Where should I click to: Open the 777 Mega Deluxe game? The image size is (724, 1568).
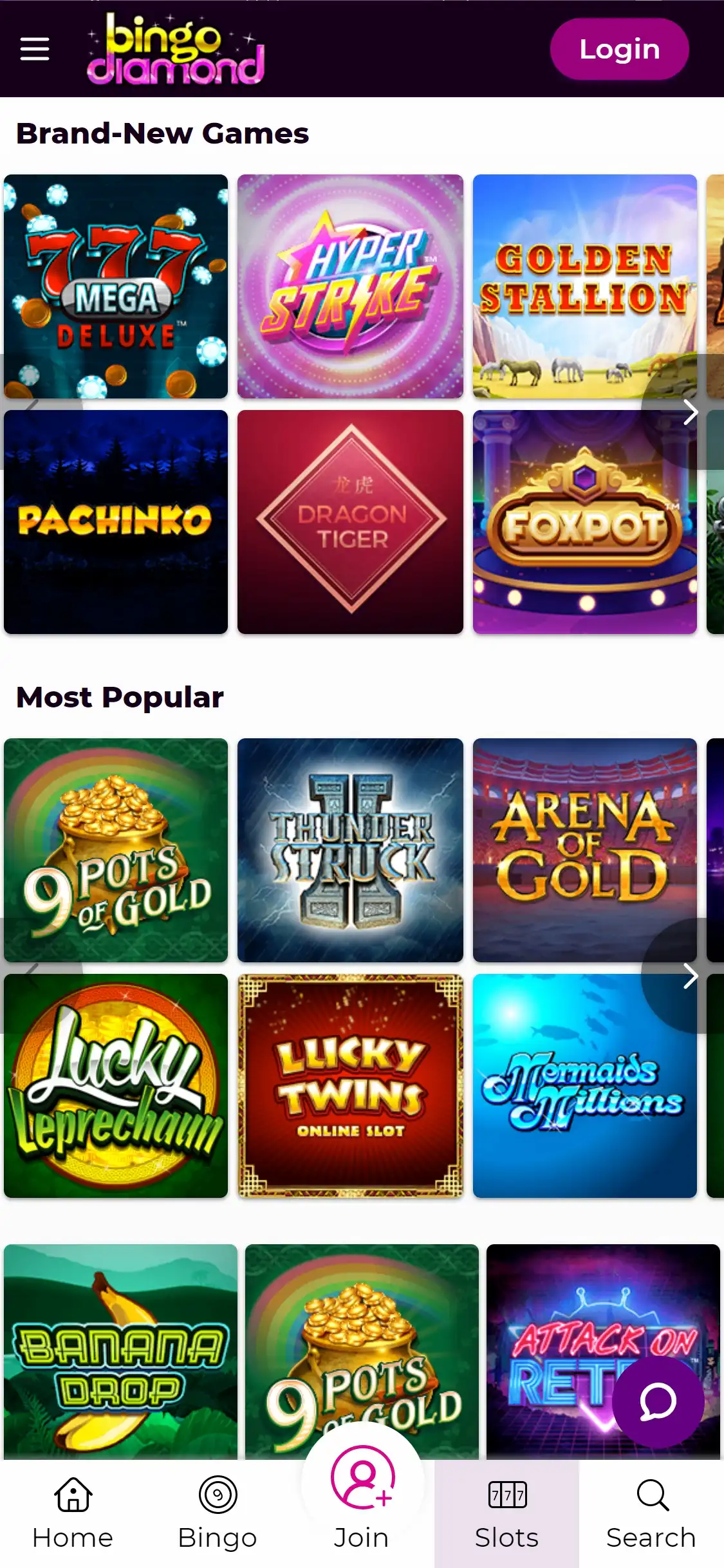[116, 286]
